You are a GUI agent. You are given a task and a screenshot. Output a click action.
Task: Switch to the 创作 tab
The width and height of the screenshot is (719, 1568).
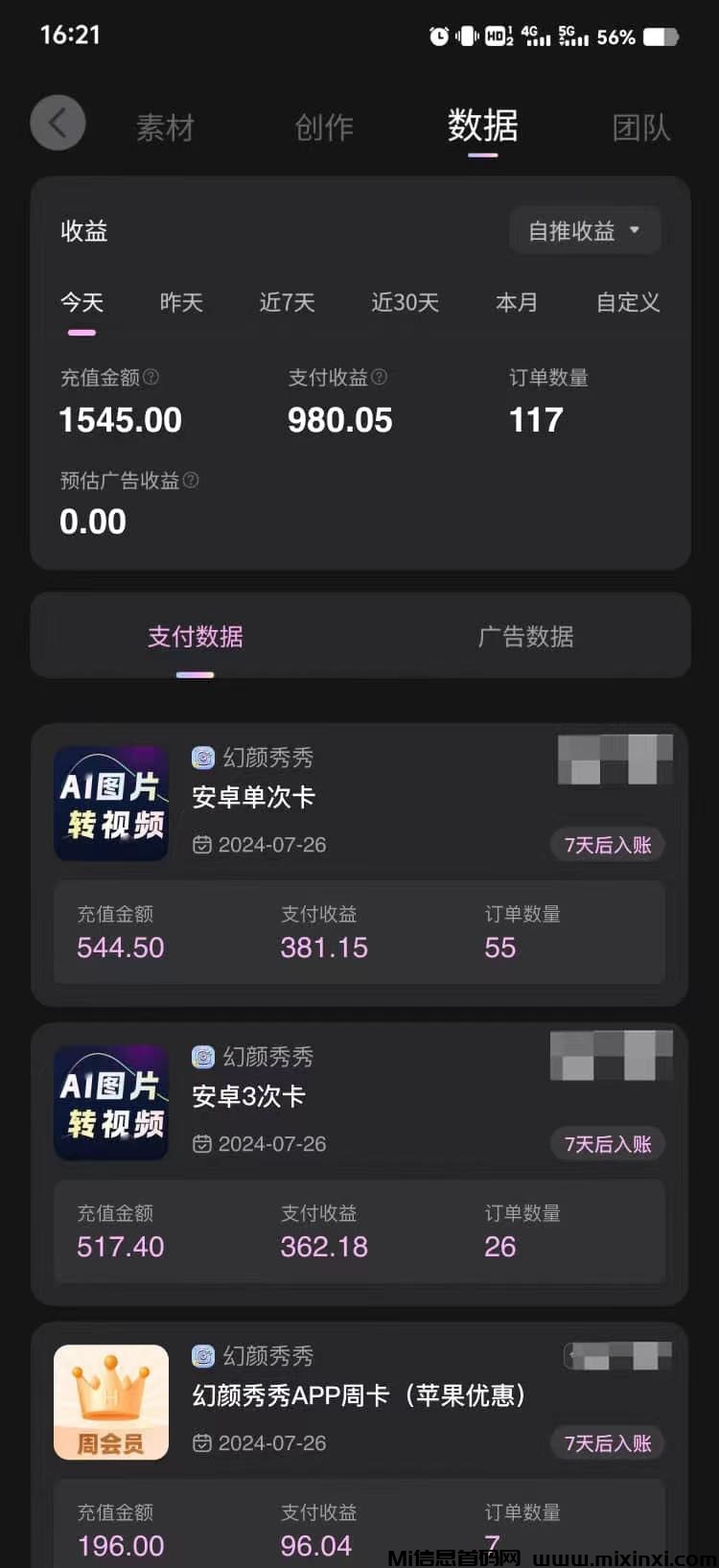point(324,128)
